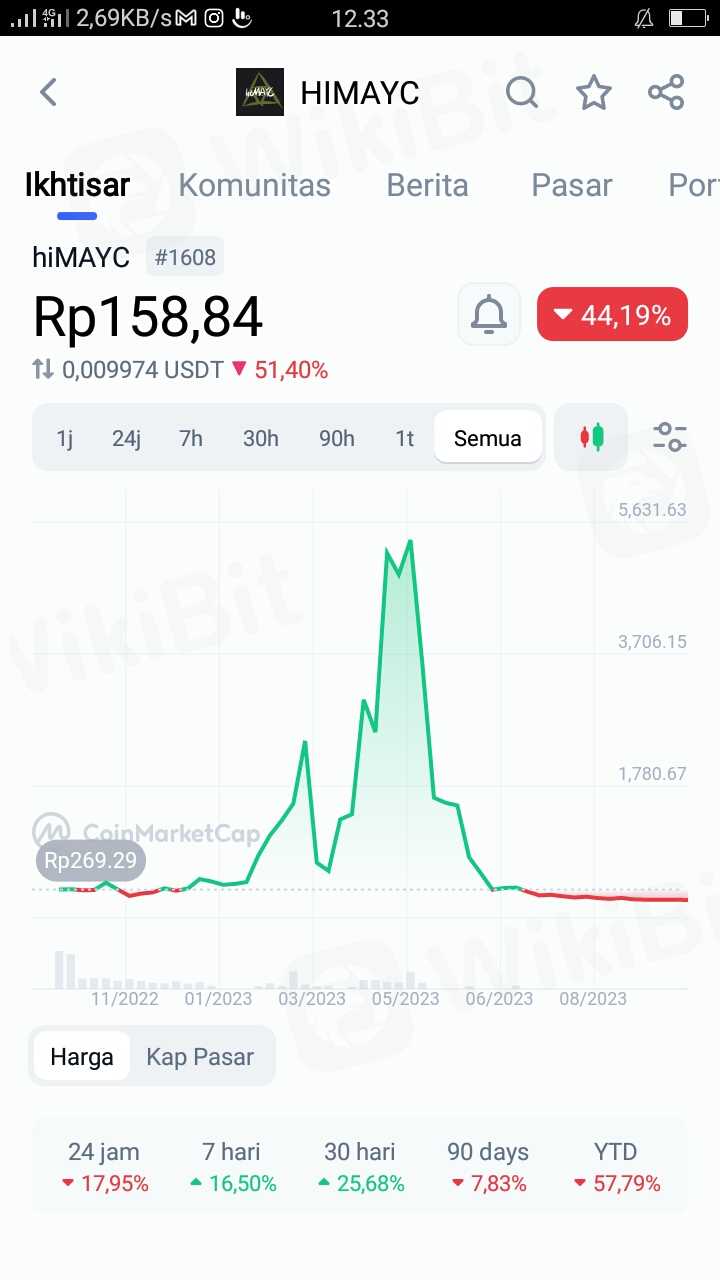Open the search magnifier icon
This screenshot has height=1280, width=720.
click(x=521, y=93)
